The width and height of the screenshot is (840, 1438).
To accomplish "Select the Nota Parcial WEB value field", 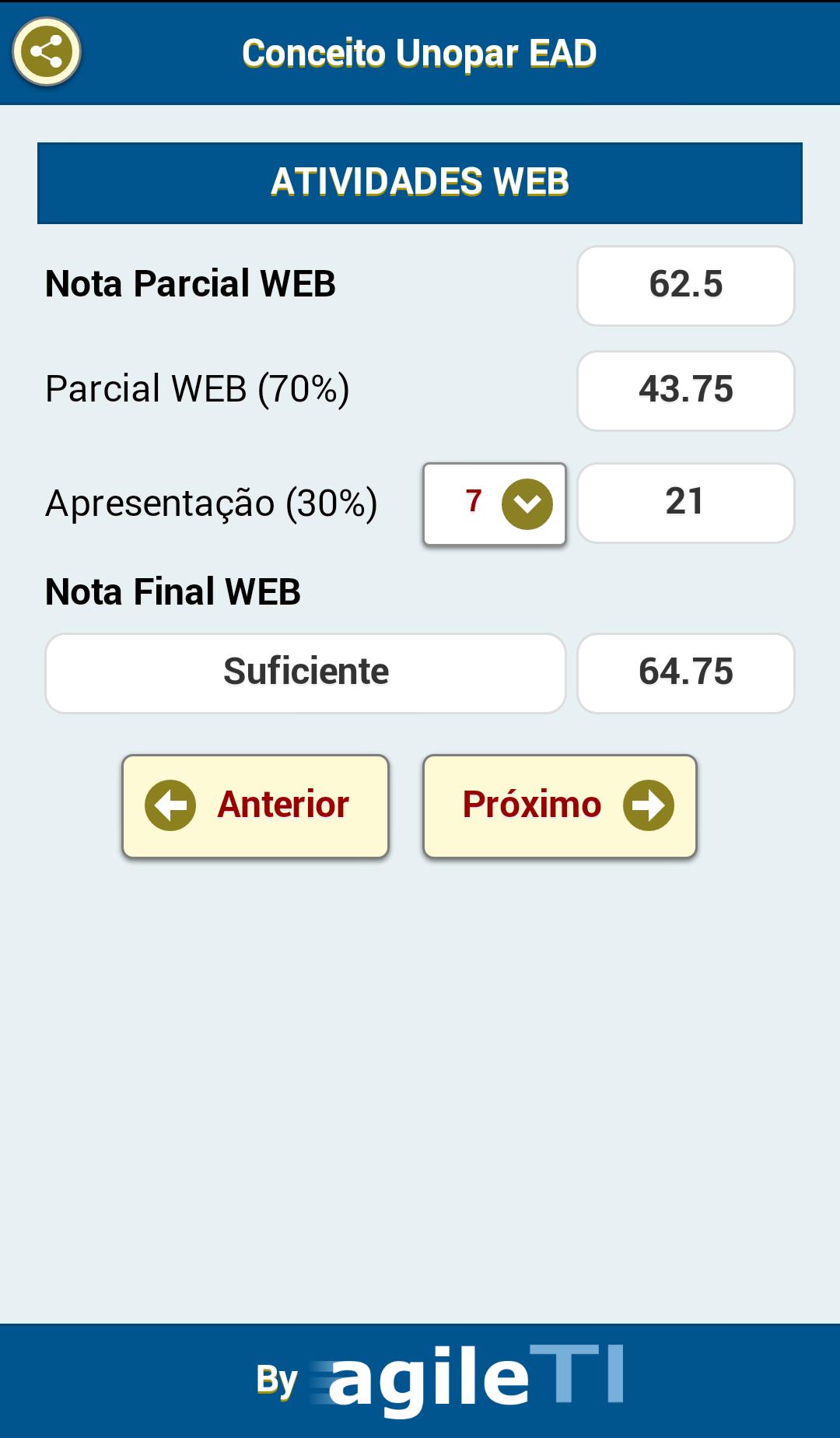I will [685, 286].
